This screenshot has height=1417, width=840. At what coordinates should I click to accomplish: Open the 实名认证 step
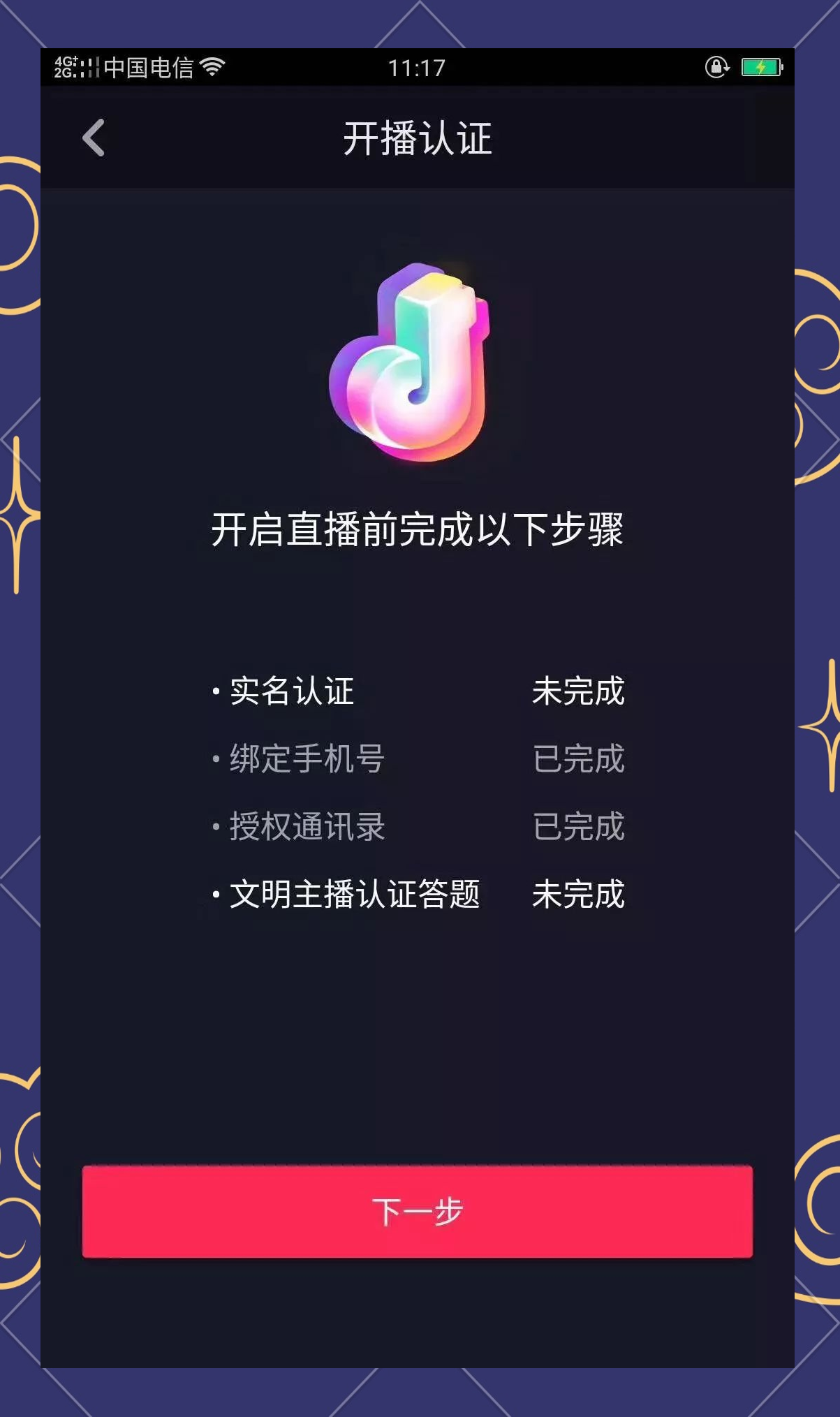tap(418, 691)
